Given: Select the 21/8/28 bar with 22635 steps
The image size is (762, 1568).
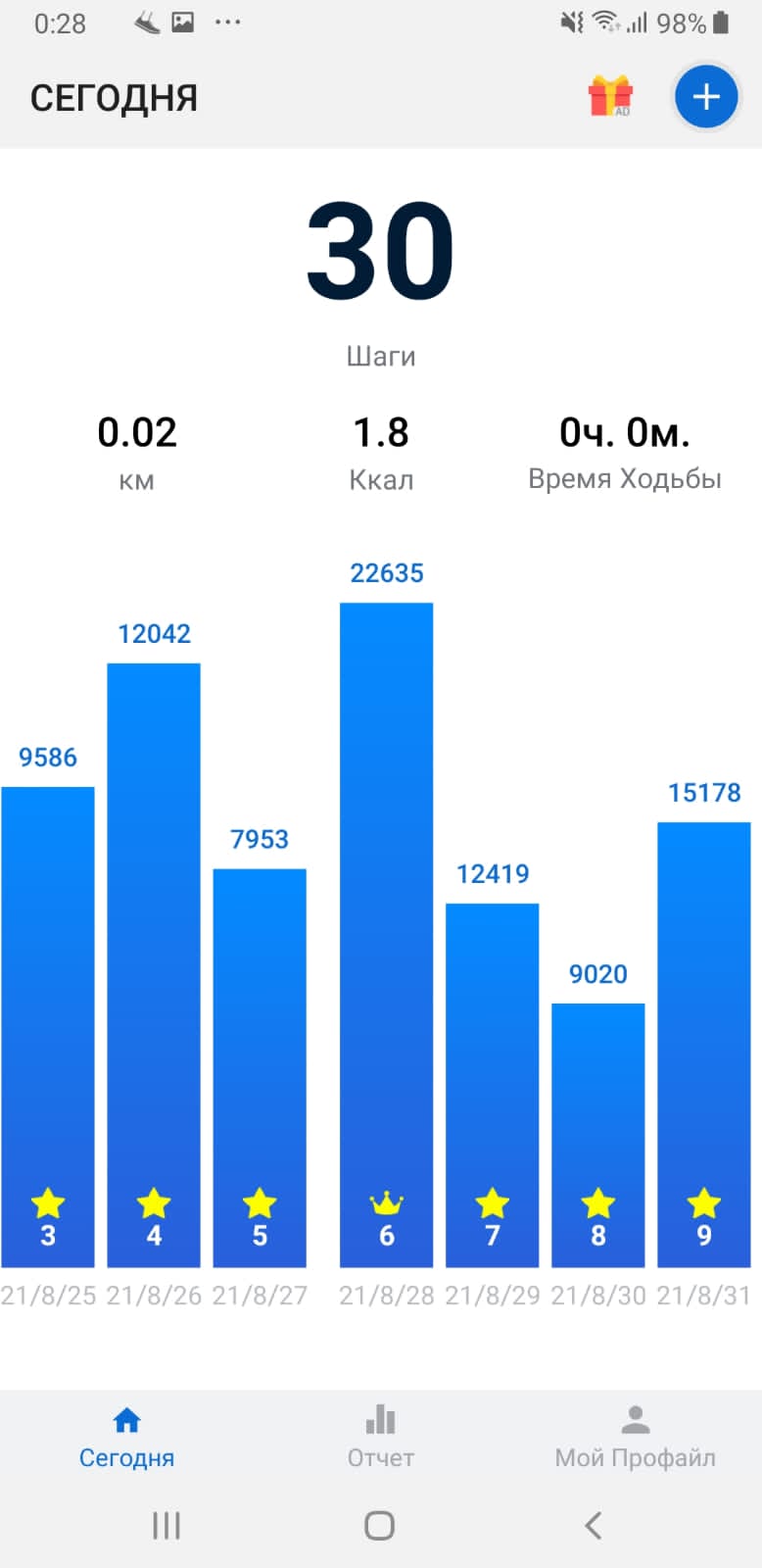Looking at the screenshot, I should (x=386, y=935).
